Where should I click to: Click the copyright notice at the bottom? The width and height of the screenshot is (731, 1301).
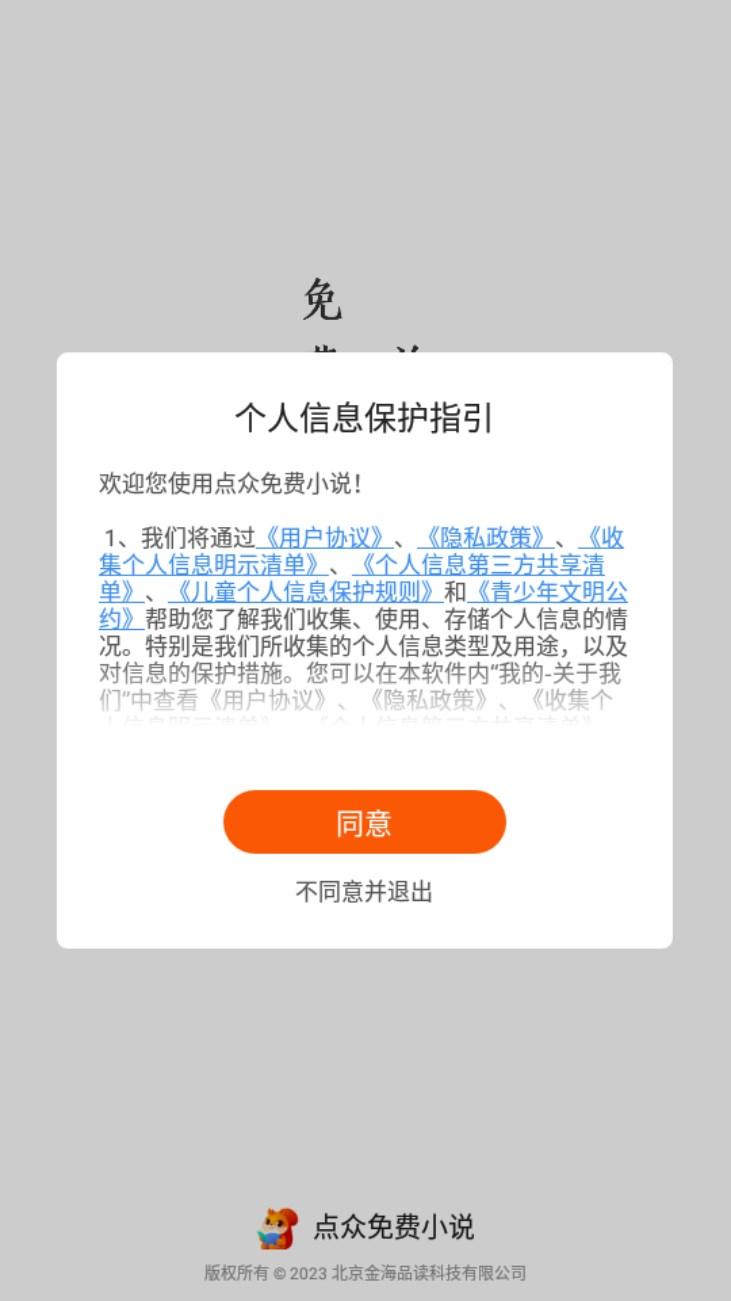[x=364, y=1272]
